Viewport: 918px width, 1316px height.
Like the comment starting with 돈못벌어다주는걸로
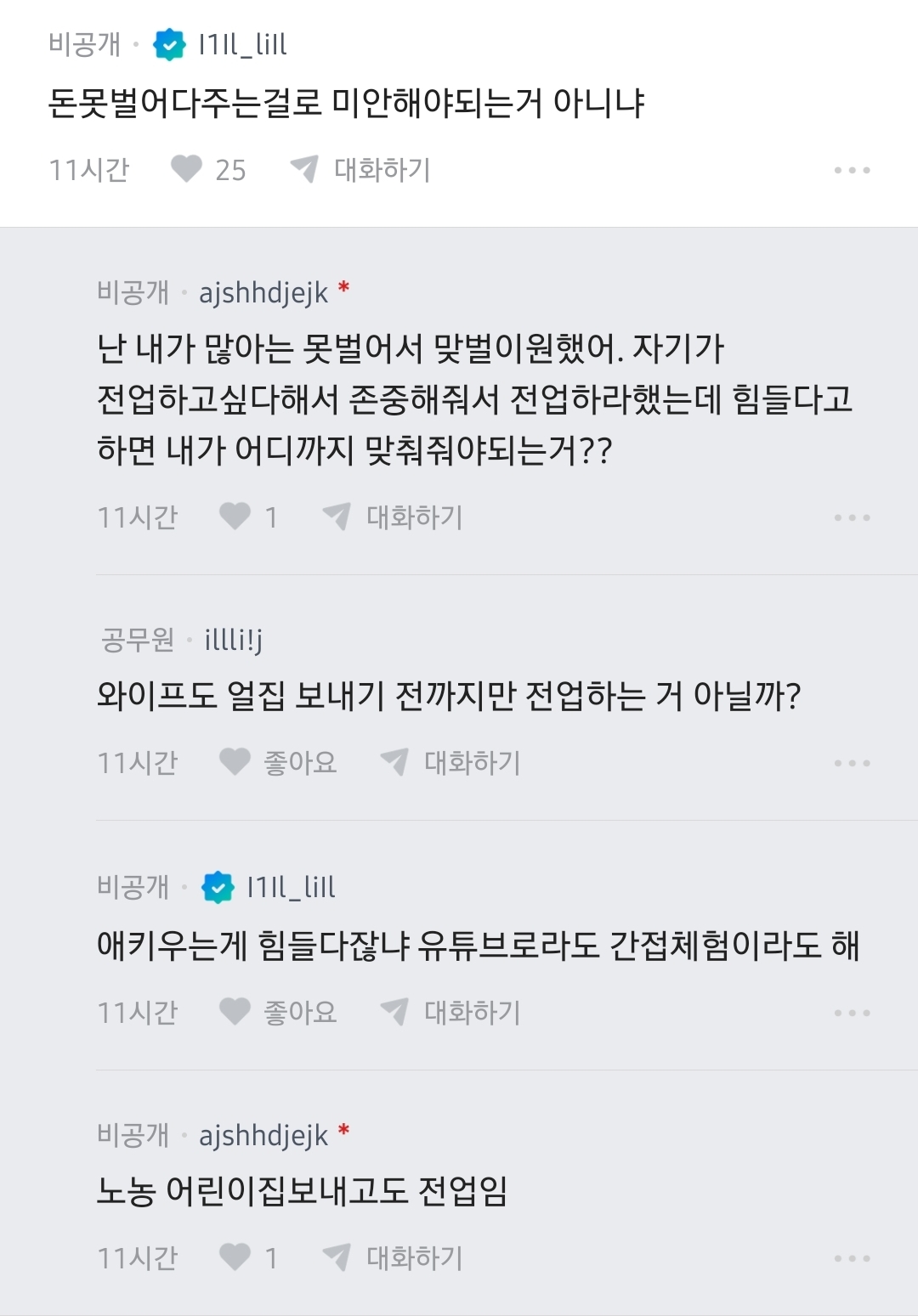[186, 169]
